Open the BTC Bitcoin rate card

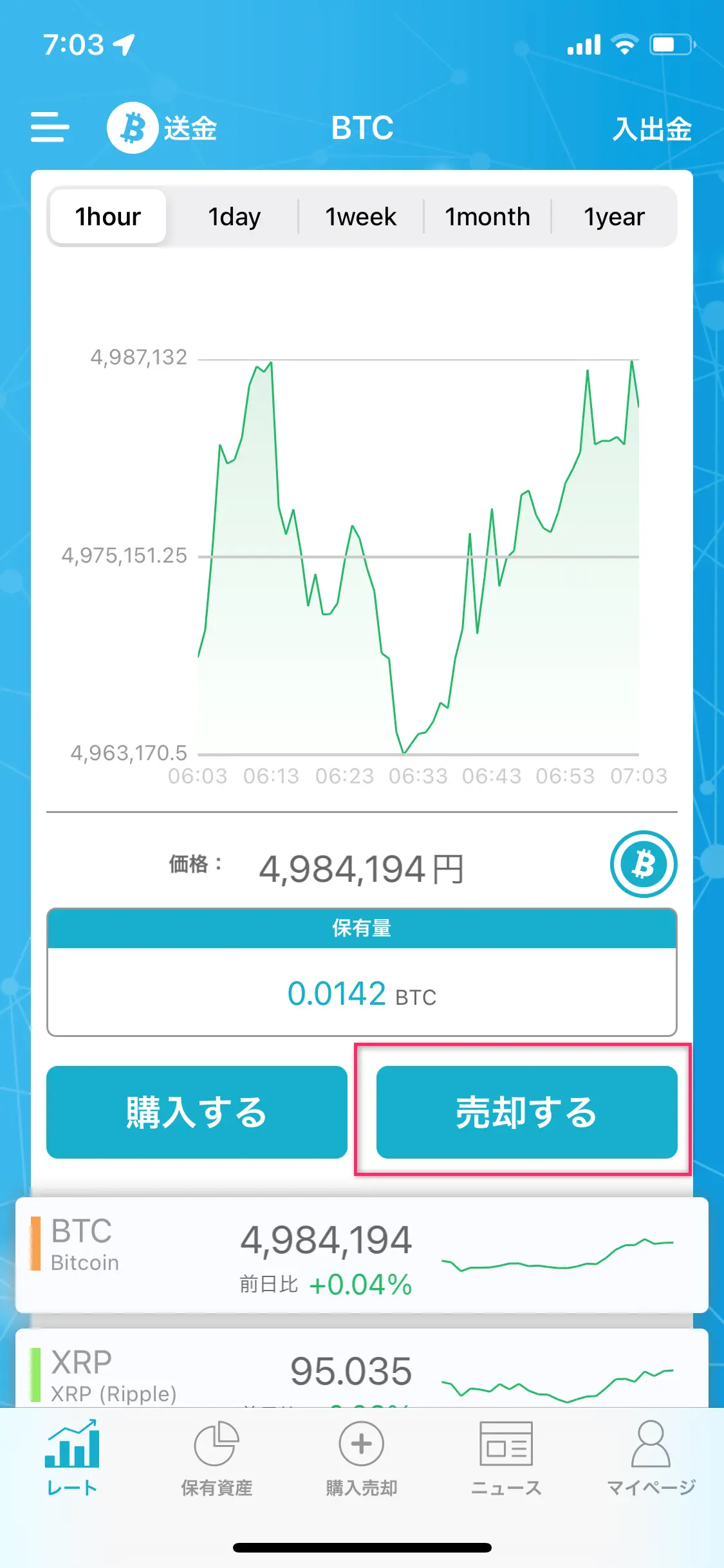362,1255
